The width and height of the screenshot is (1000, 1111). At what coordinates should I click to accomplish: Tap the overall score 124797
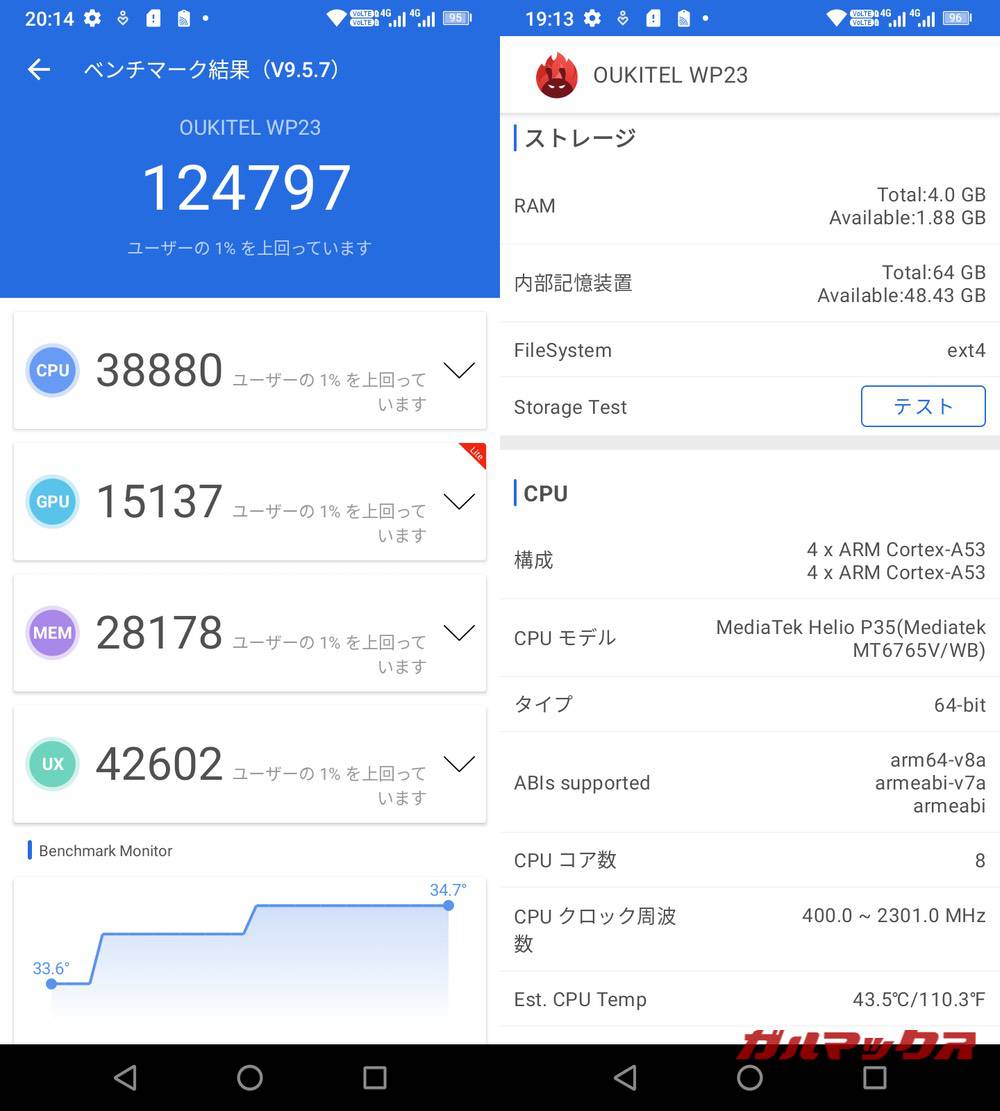click(x=247, y=186)
